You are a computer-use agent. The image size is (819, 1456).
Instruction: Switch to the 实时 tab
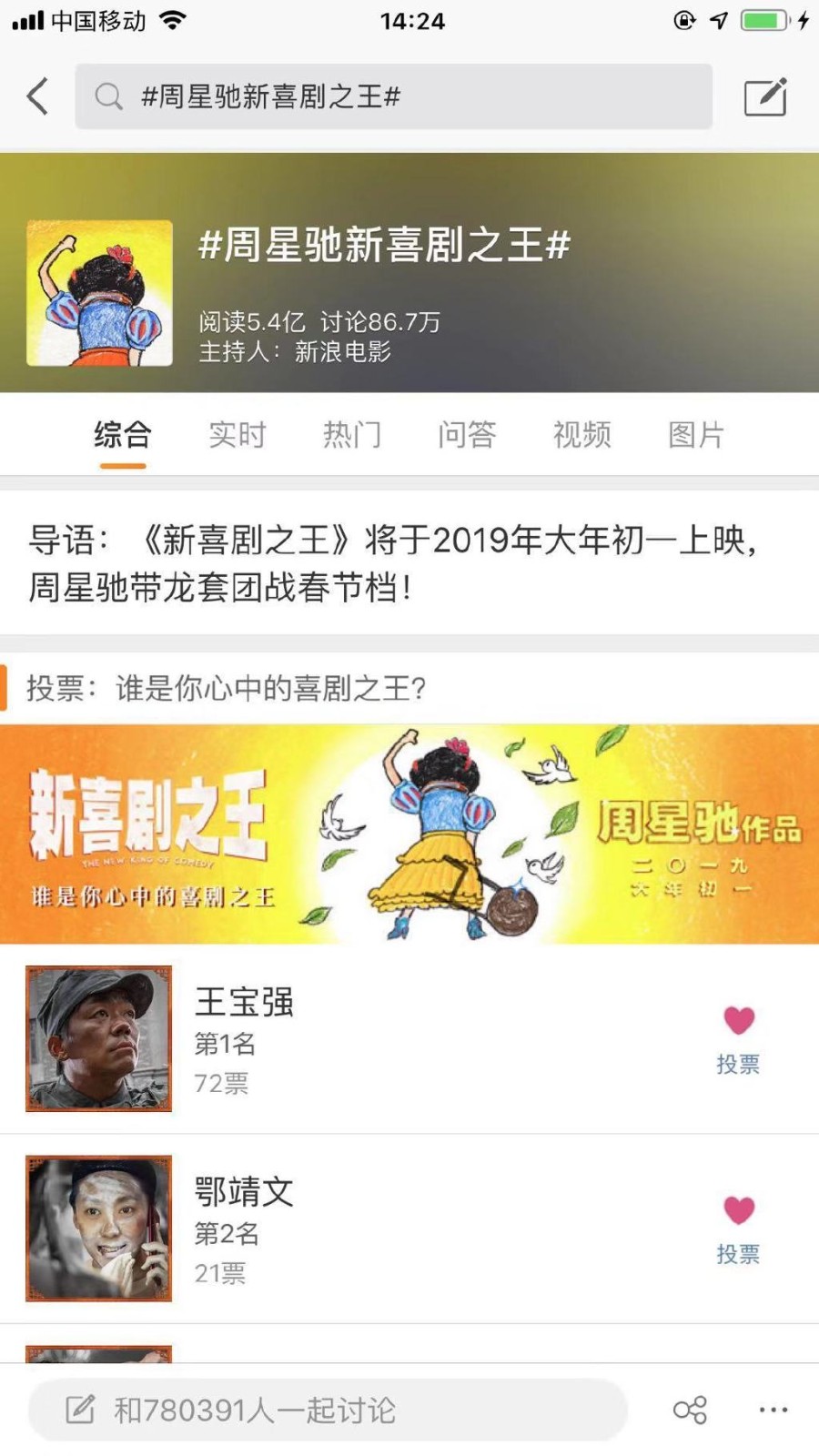click(x=238, y=435)
